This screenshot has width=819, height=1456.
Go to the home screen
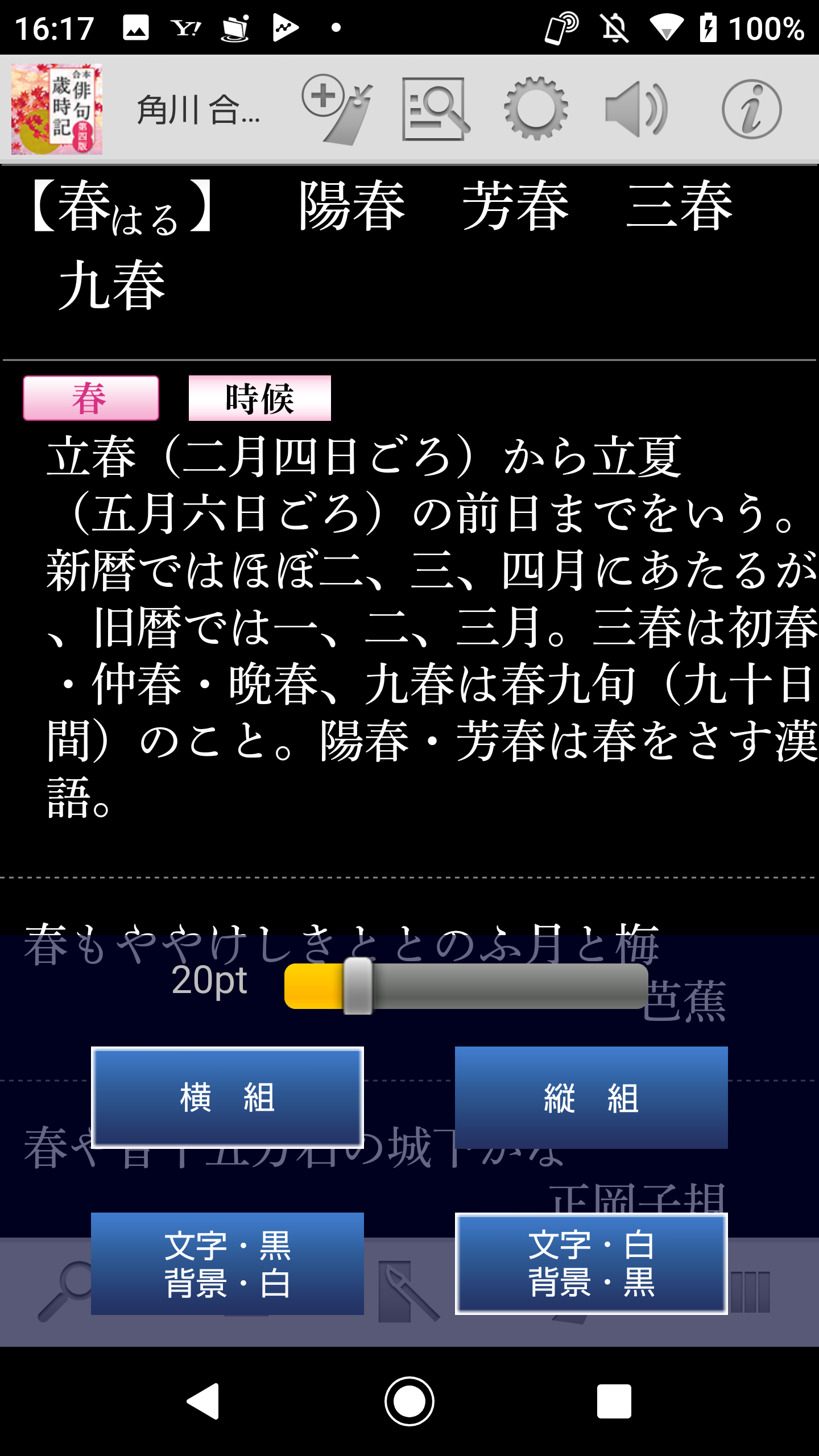coord(409,1401)
